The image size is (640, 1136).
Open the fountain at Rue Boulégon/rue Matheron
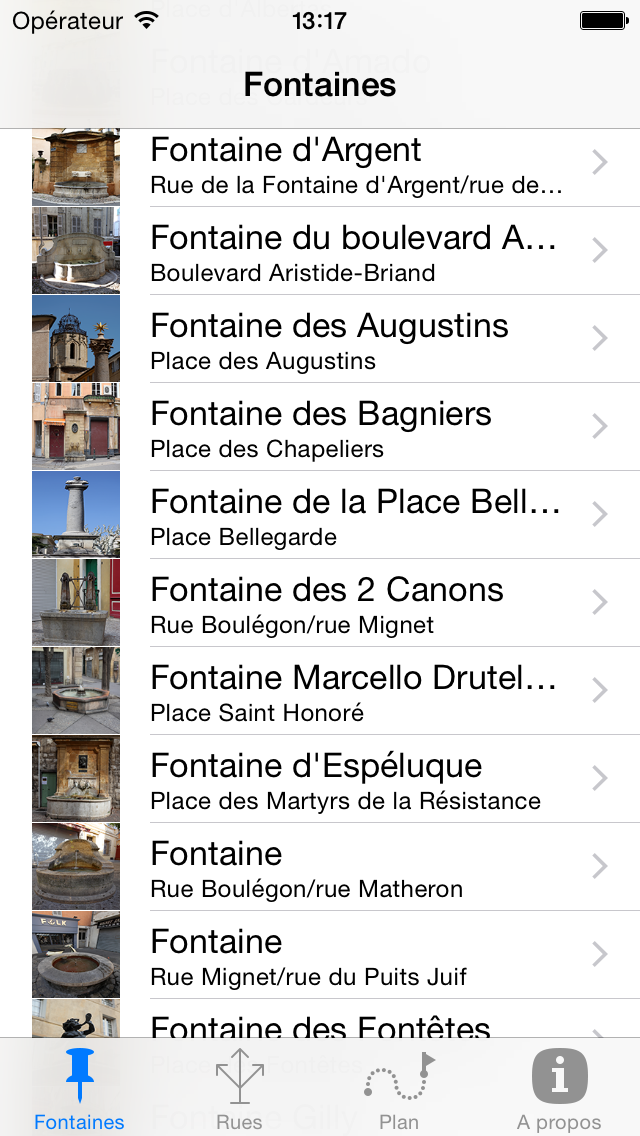point(320,866)
